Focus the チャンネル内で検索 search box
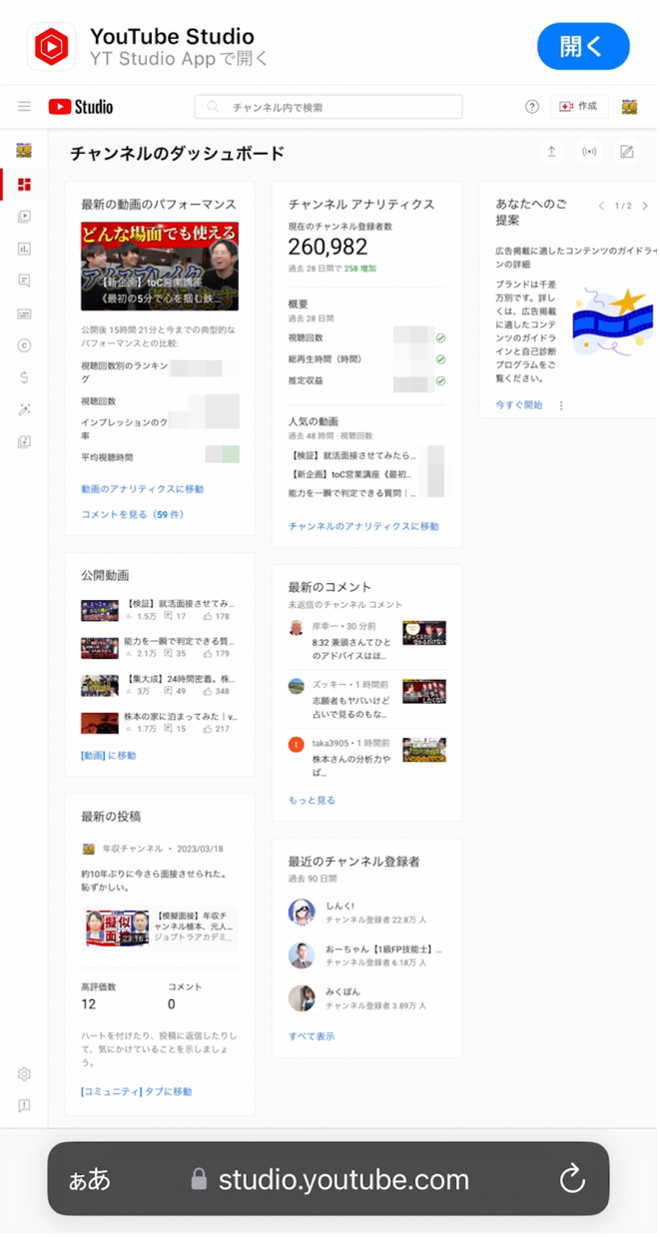The width and height of the screenshot is (660, 1237). pyautogui.click(x=330, y=107)
